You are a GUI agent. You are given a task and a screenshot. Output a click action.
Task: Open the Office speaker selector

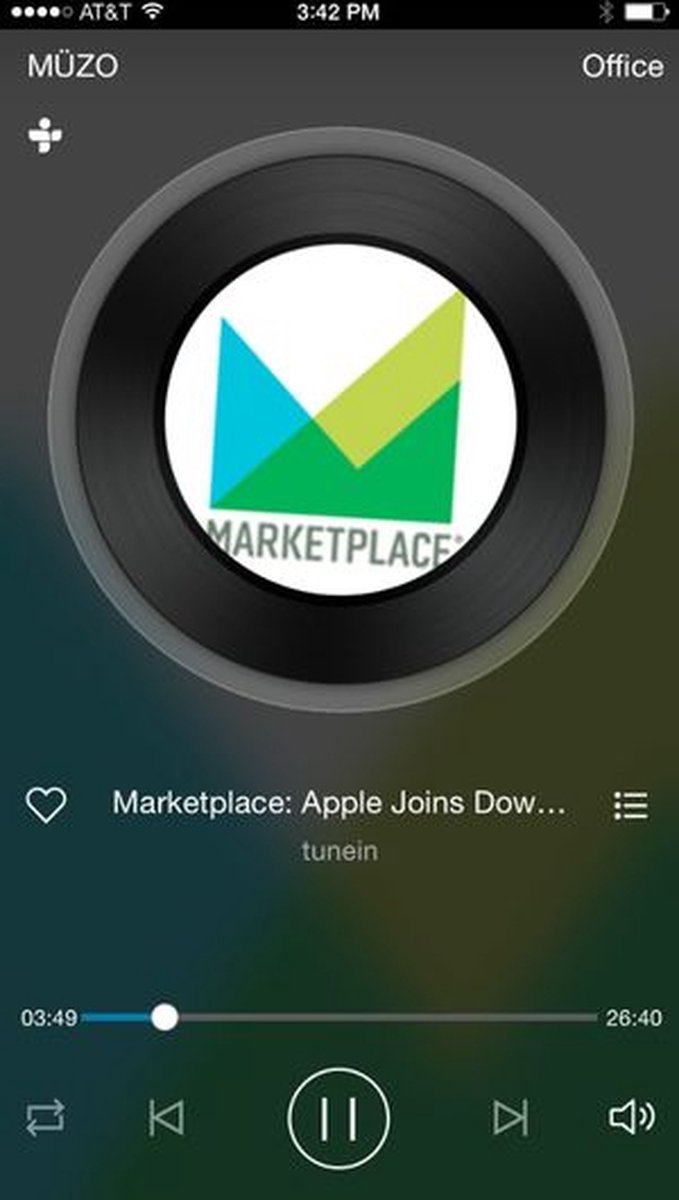click(x=622, y=67)
